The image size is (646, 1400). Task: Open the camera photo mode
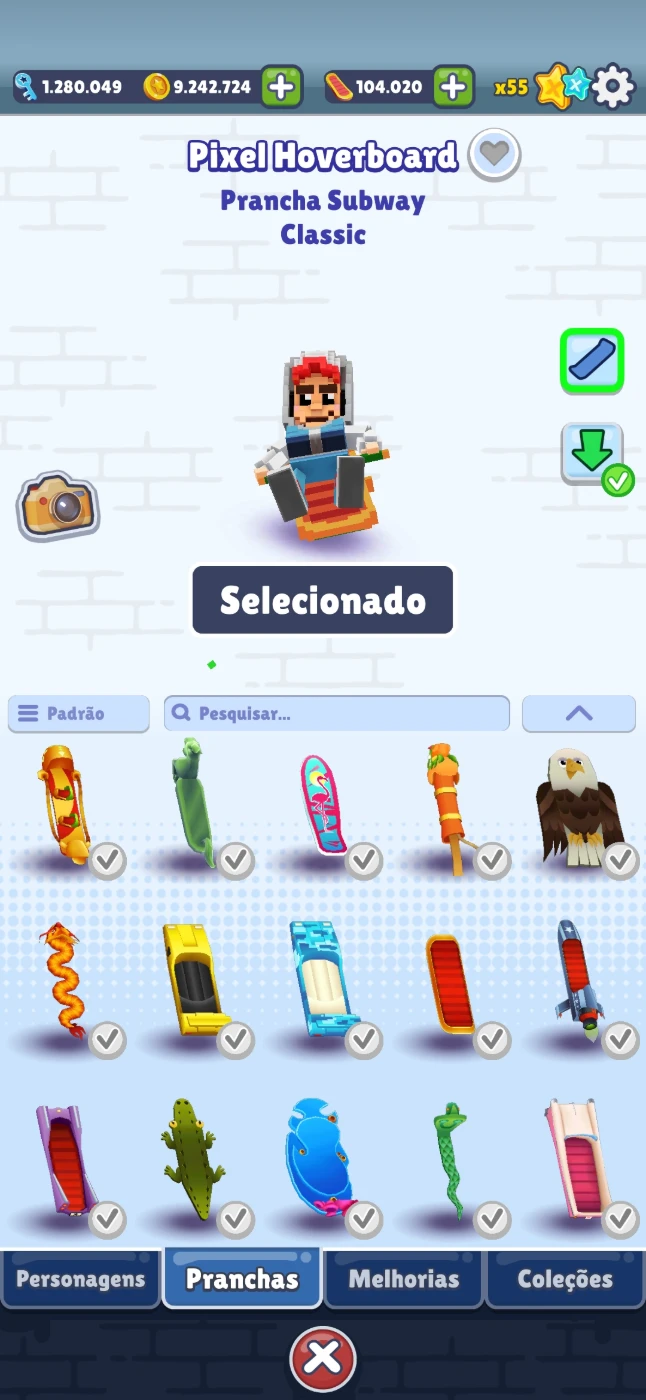58,505
